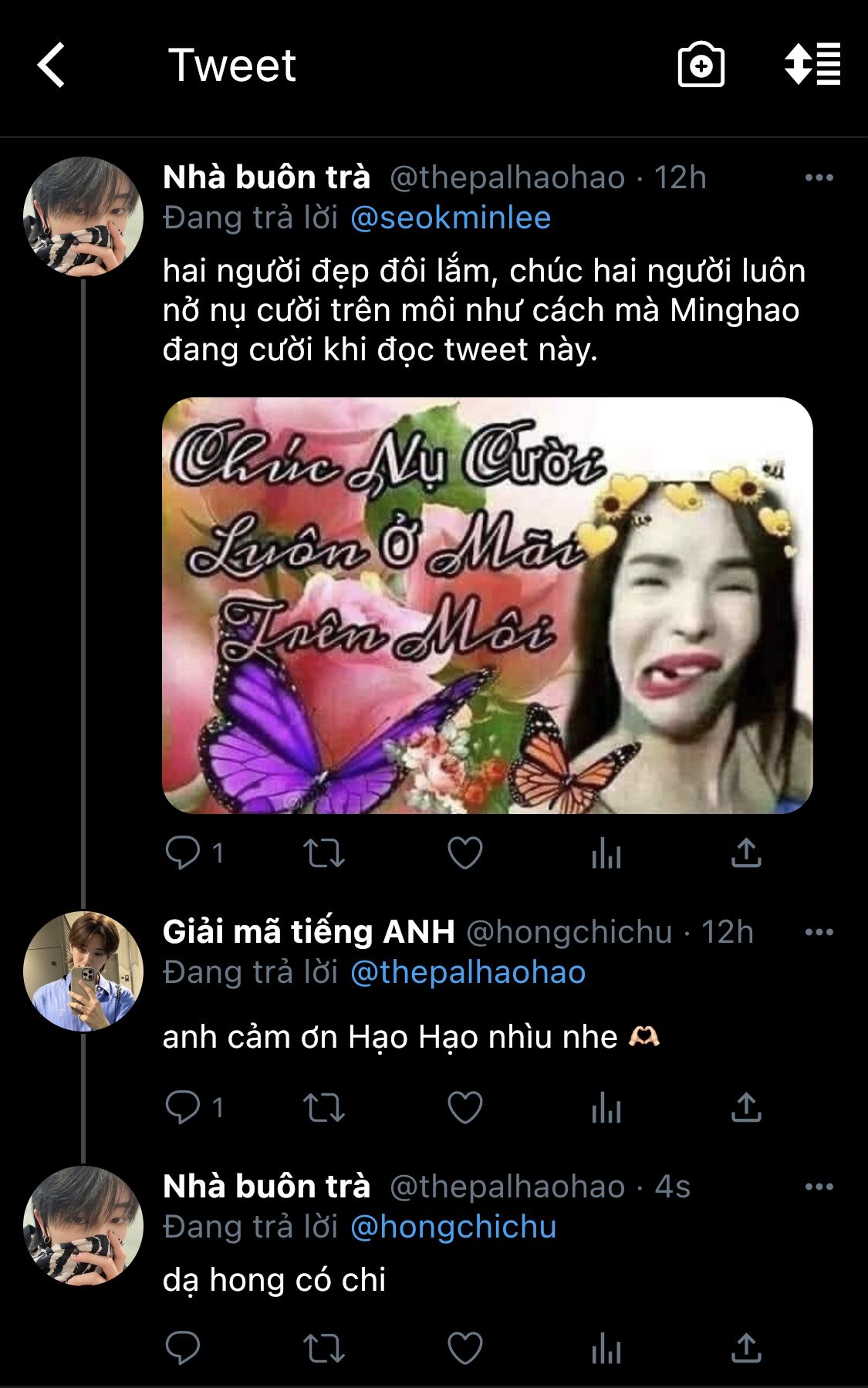Open the reply sorting icon
The image size is (868, 1388).
click(812, 65)
